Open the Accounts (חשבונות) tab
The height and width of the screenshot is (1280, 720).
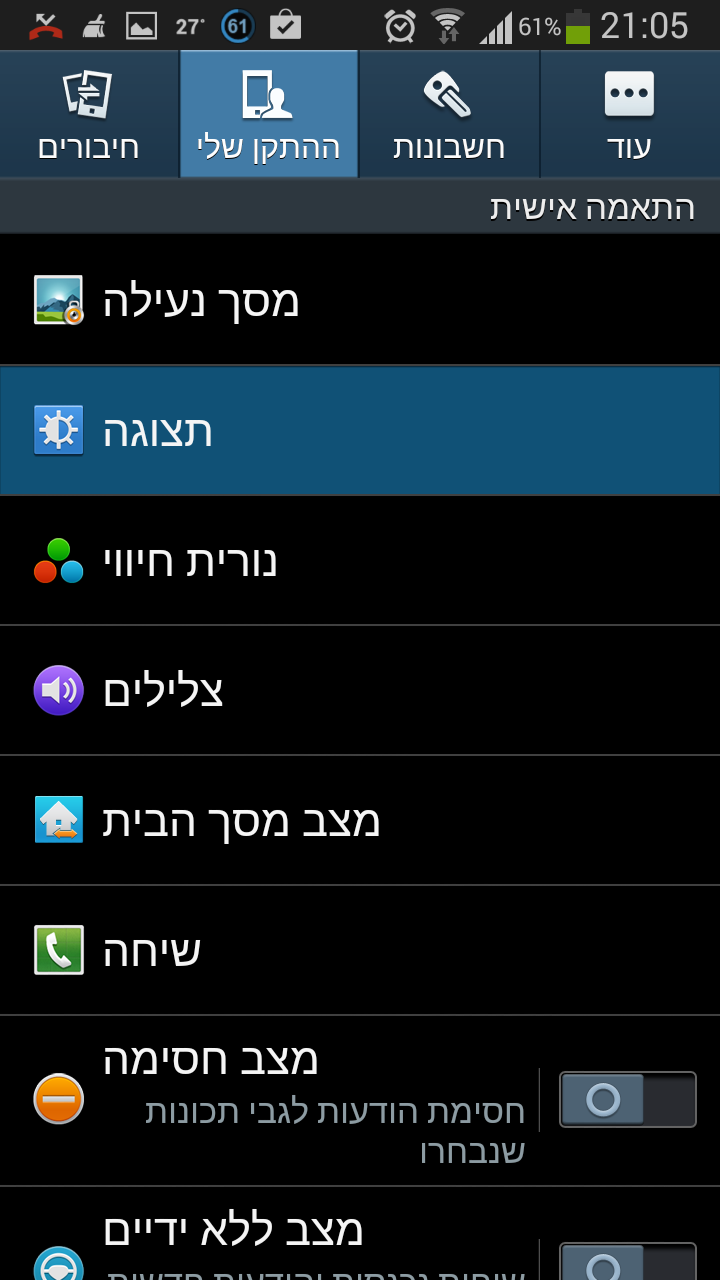click(x=448, y=113)
